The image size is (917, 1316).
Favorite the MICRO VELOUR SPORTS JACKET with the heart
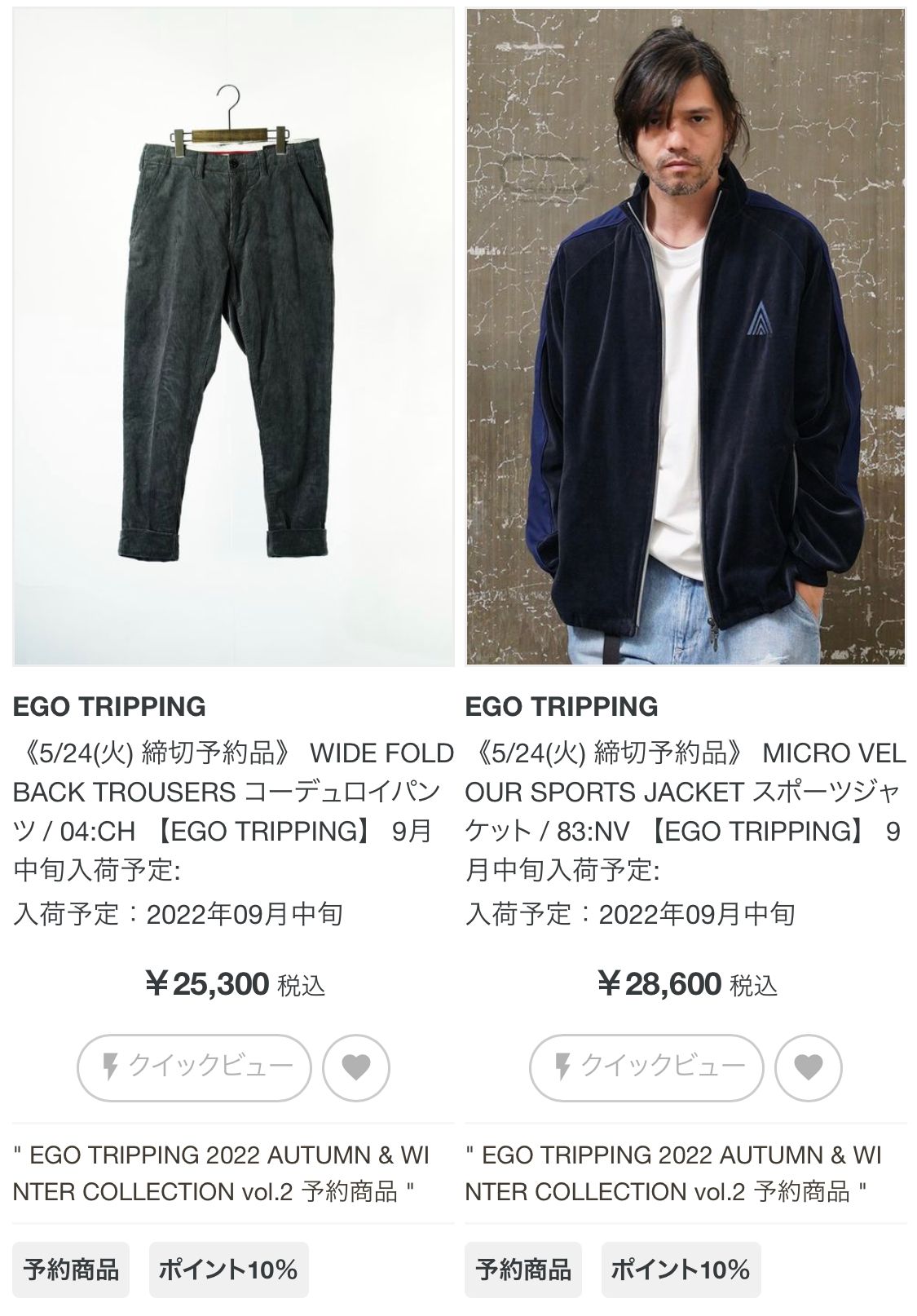(x=808, y=1066)
